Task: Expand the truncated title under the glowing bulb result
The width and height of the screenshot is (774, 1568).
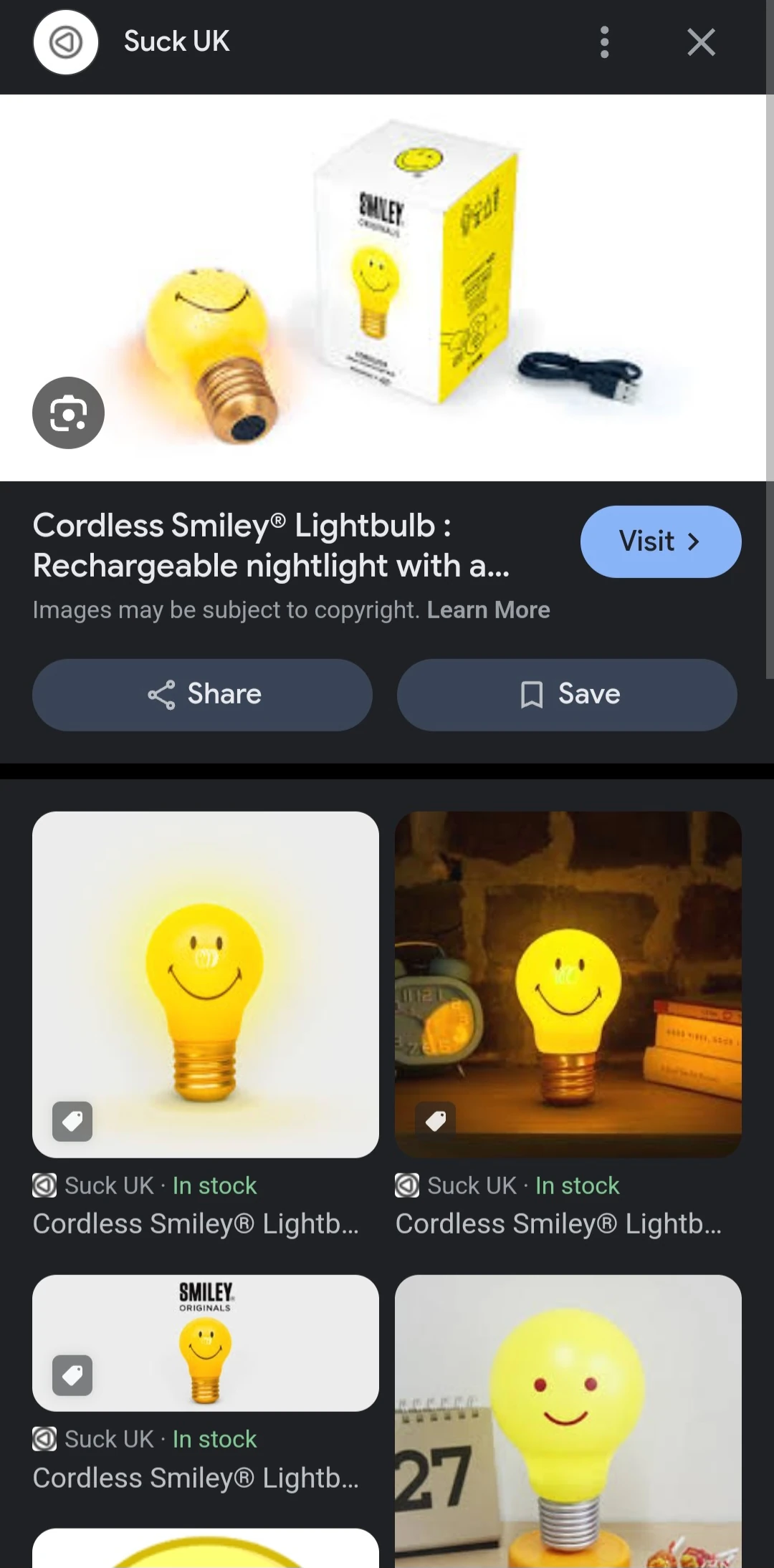Action: click(x=196, y=1223)
